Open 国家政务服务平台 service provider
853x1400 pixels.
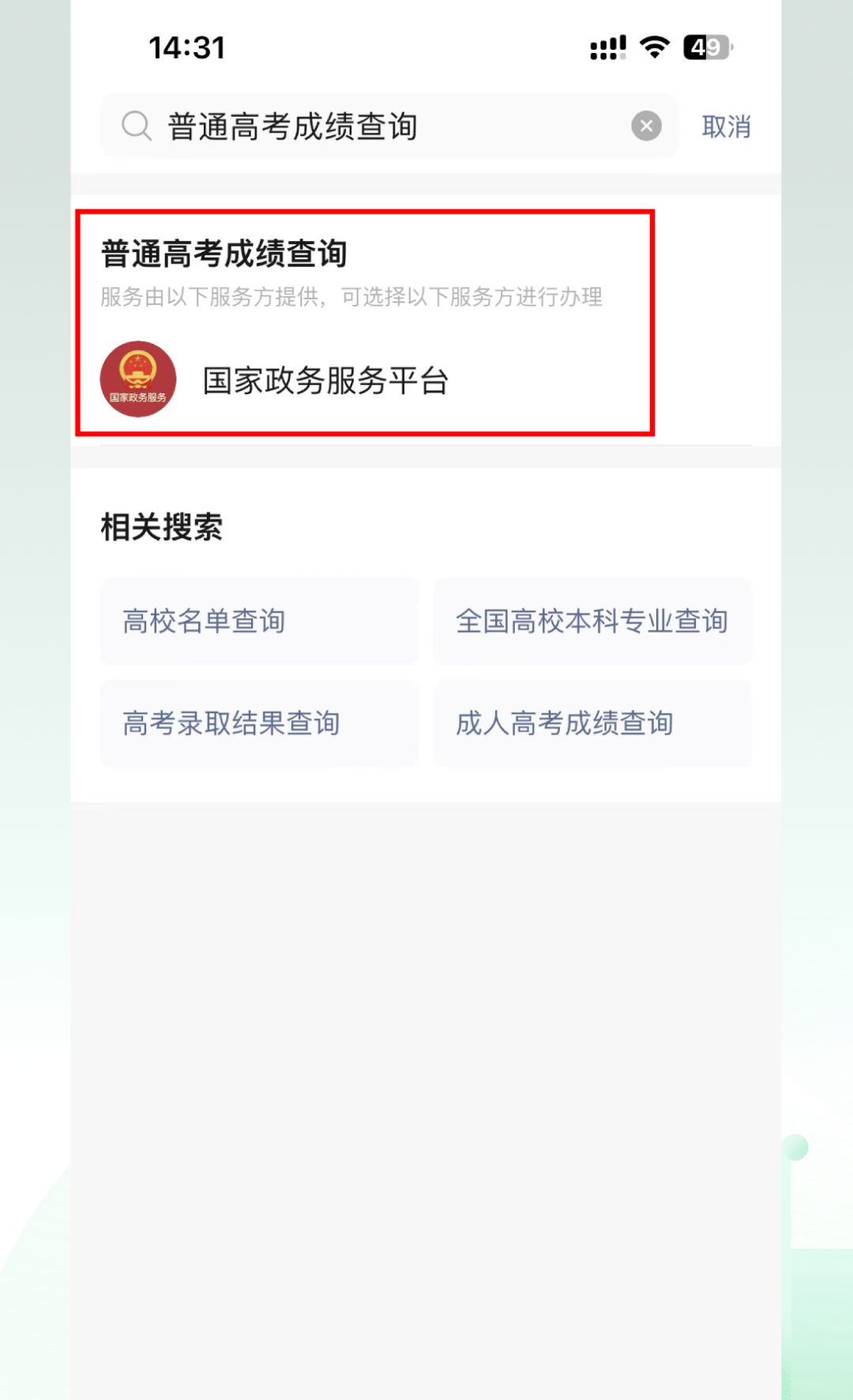point(325,381)
